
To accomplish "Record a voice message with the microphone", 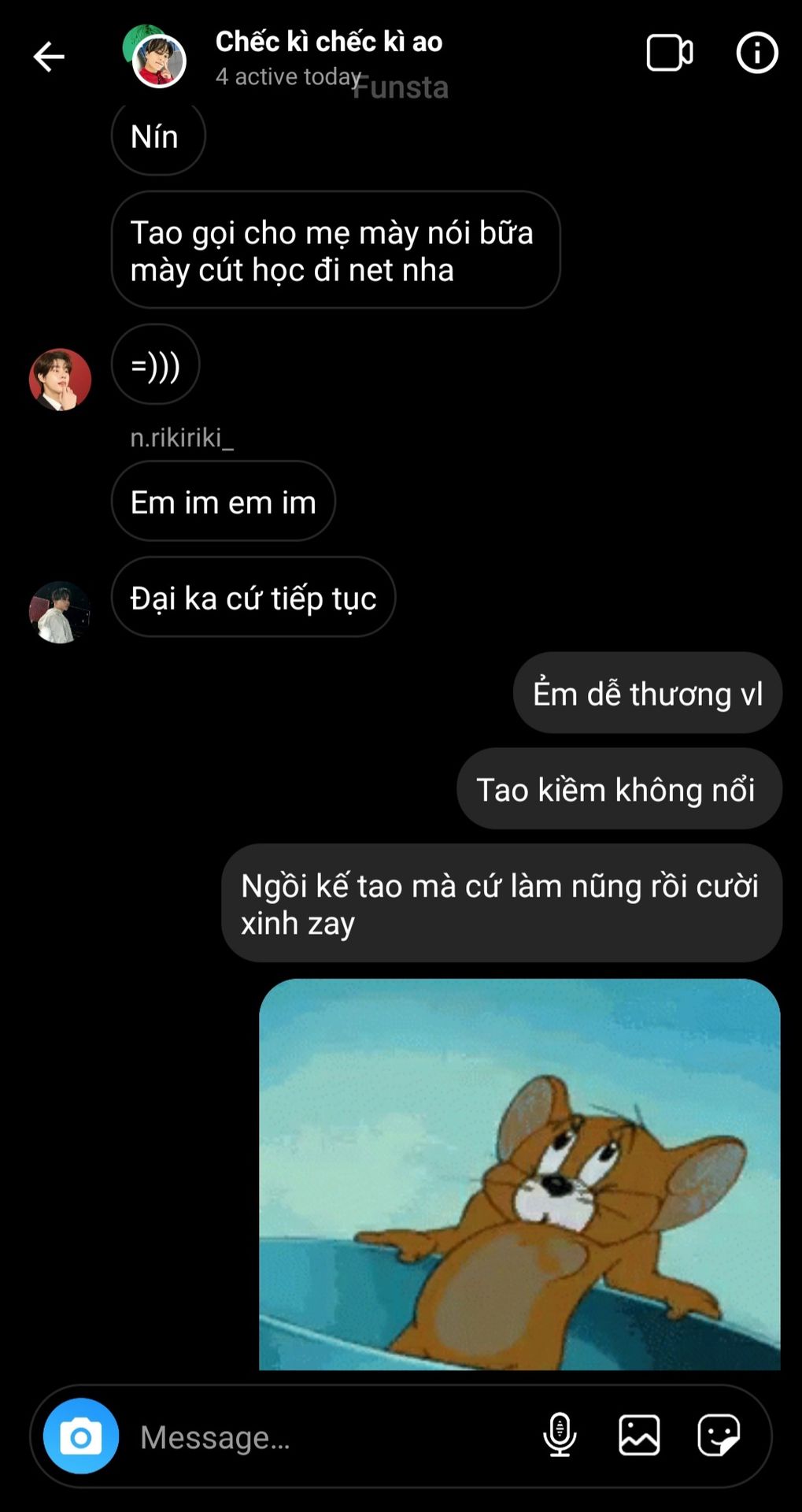I will point(560,1435).
